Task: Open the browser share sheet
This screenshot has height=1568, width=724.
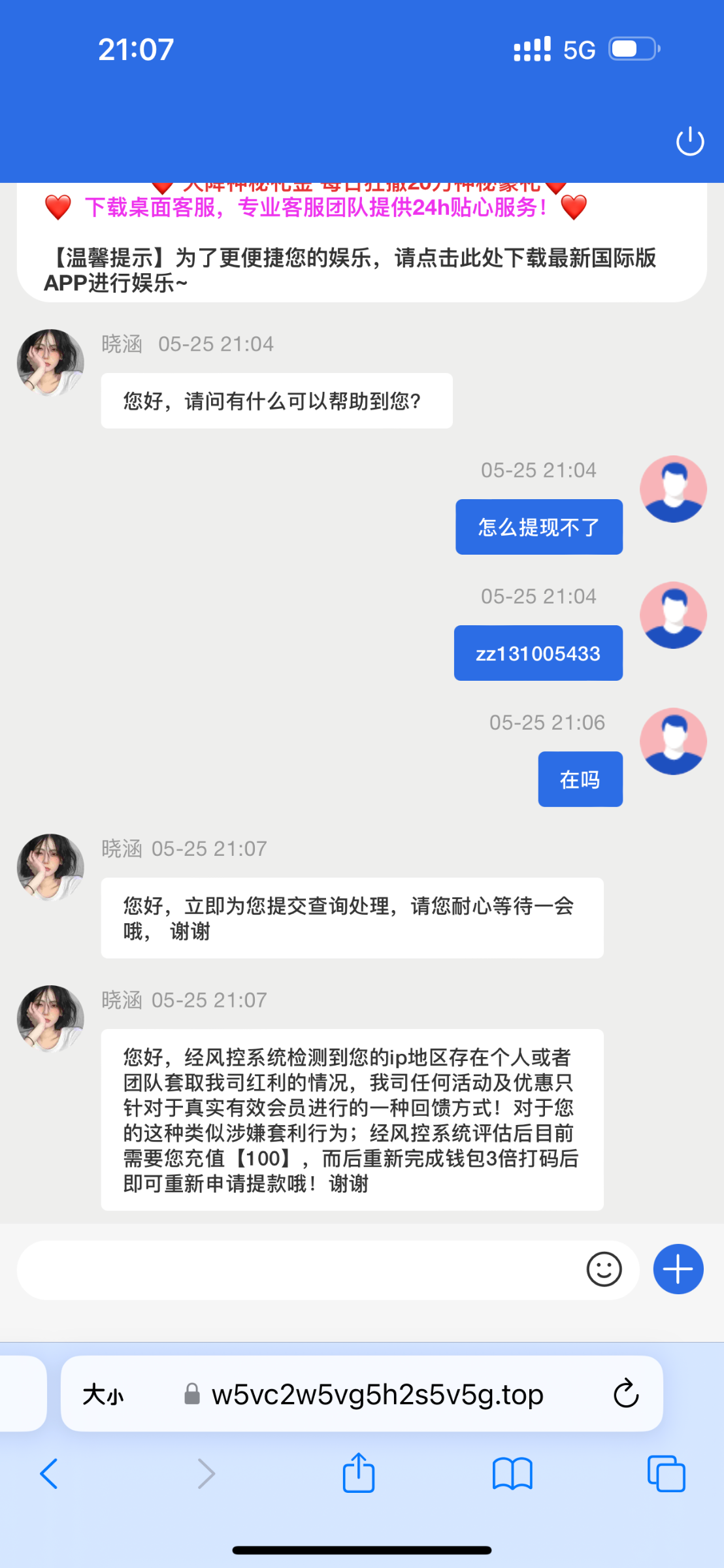Action: 359,1473
